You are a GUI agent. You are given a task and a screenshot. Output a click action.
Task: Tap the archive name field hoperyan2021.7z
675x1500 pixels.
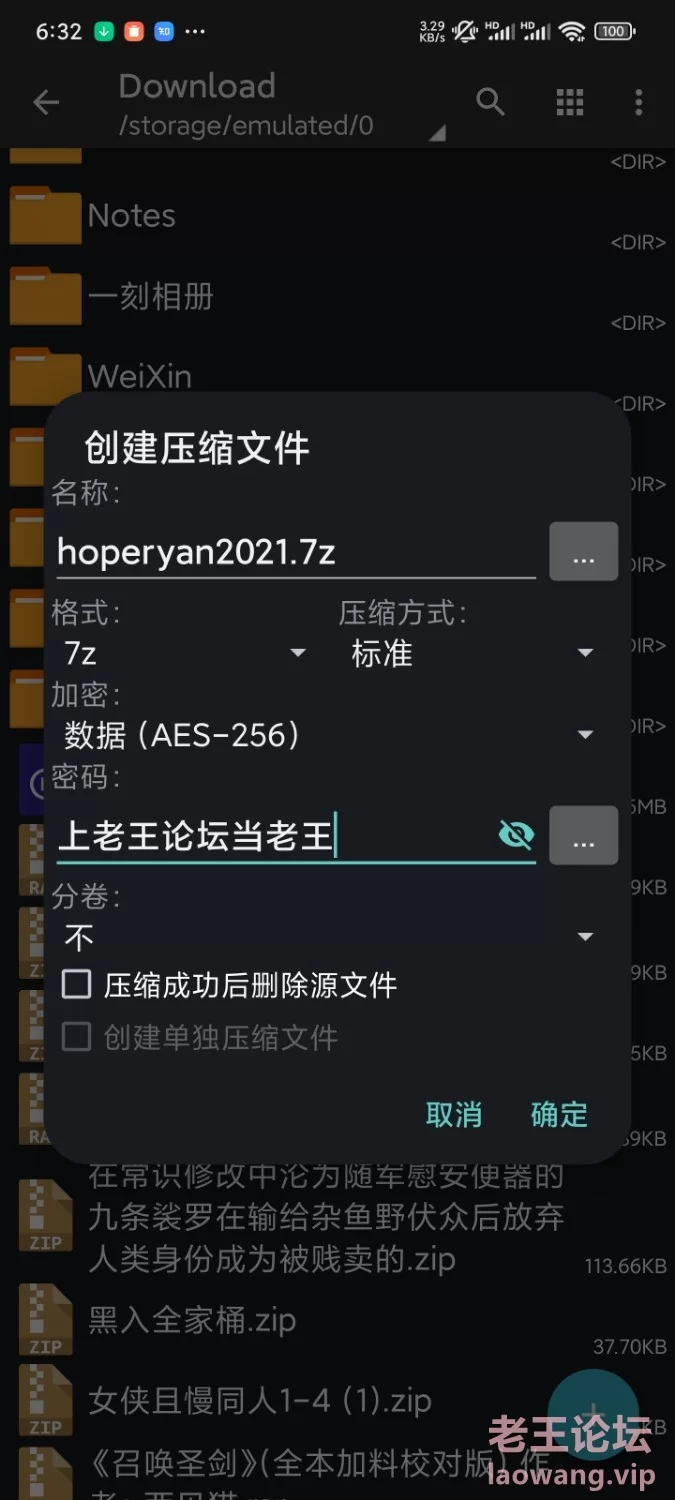pyautogui.click(x=295, y=551)
